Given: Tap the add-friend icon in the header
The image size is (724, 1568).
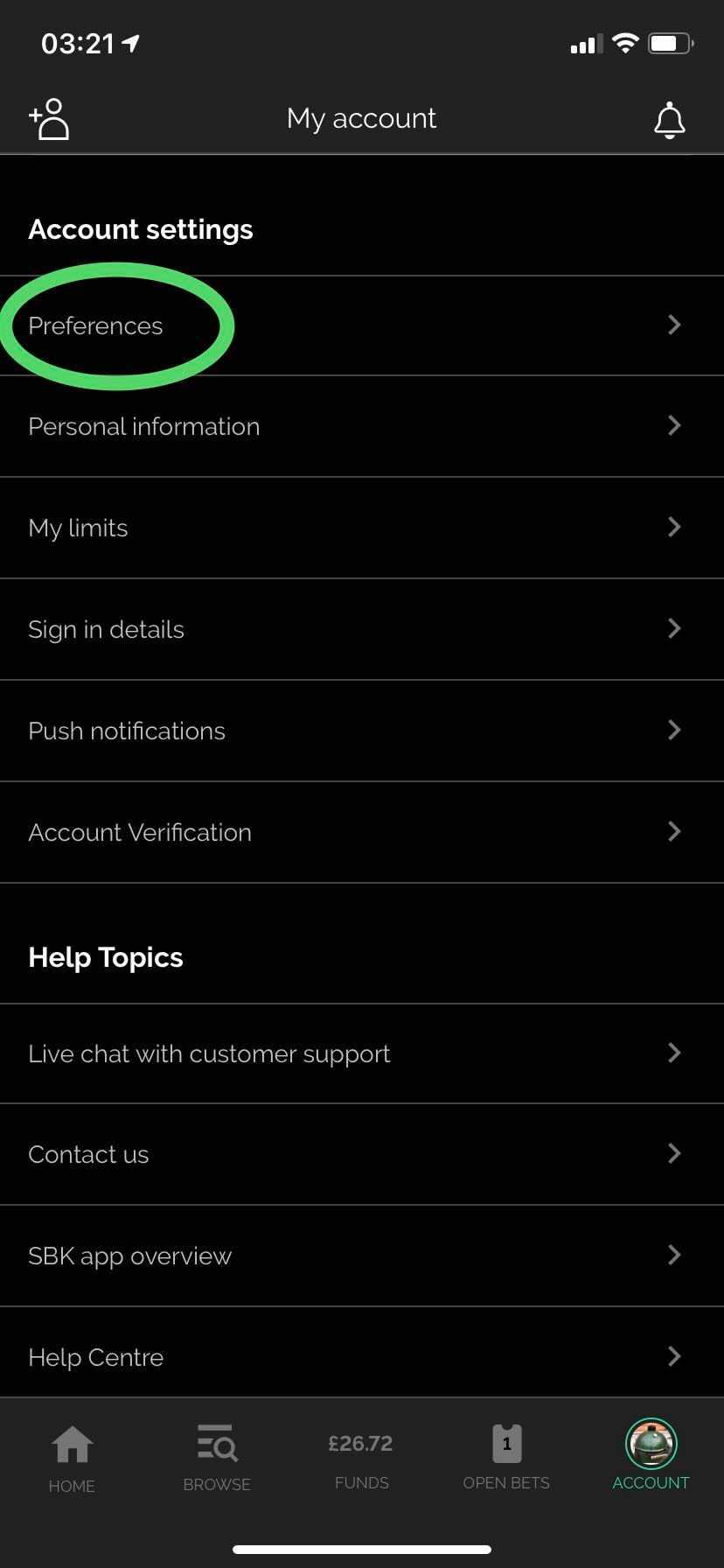Looking at the screenshot, I should (49, 119).
